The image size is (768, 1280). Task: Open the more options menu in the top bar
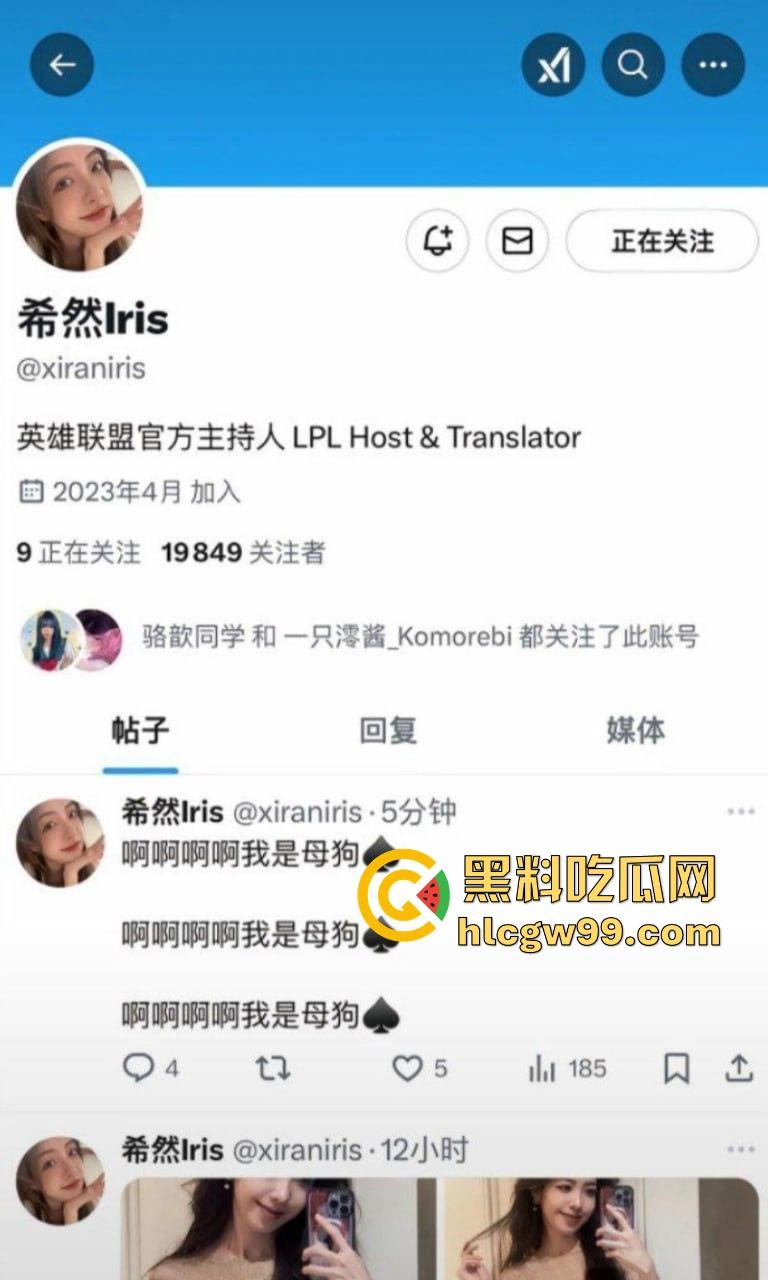(712, 63)
